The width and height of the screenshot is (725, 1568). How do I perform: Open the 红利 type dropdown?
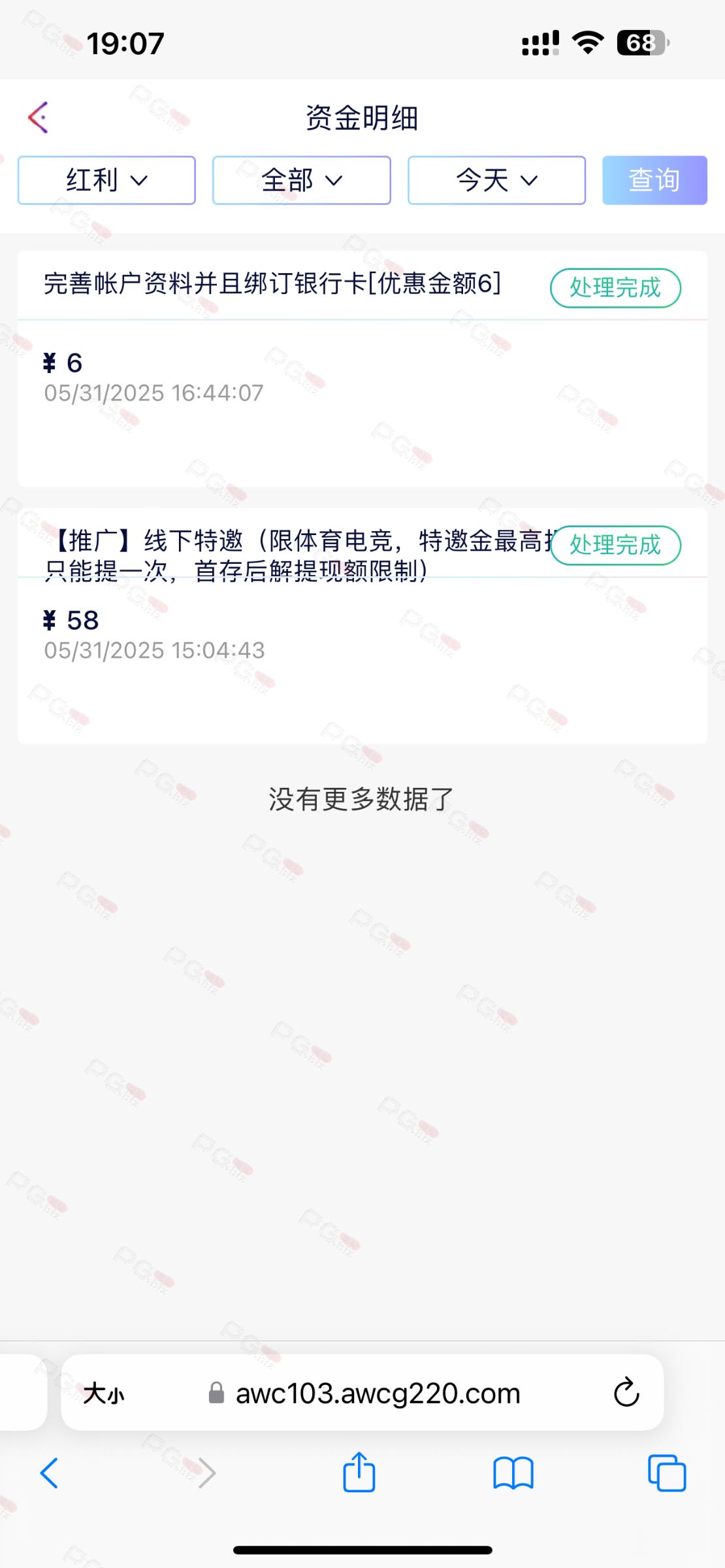(106, 180)
